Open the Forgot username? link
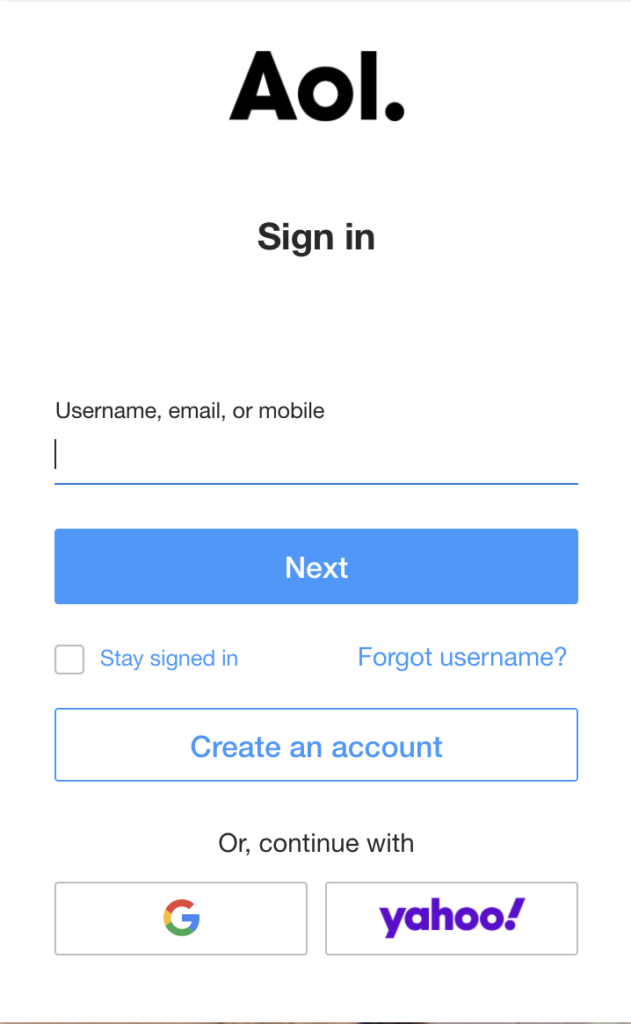This screenshot has height=1024, width=631. (x=462, y=657)
